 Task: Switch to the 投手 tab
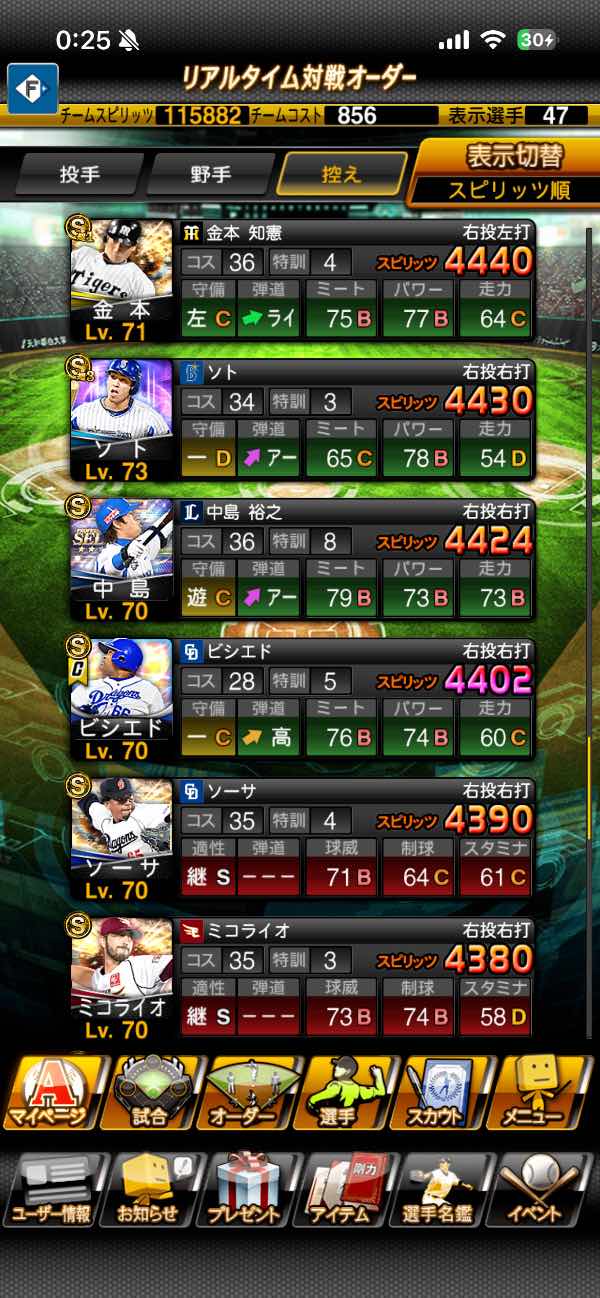80,175
